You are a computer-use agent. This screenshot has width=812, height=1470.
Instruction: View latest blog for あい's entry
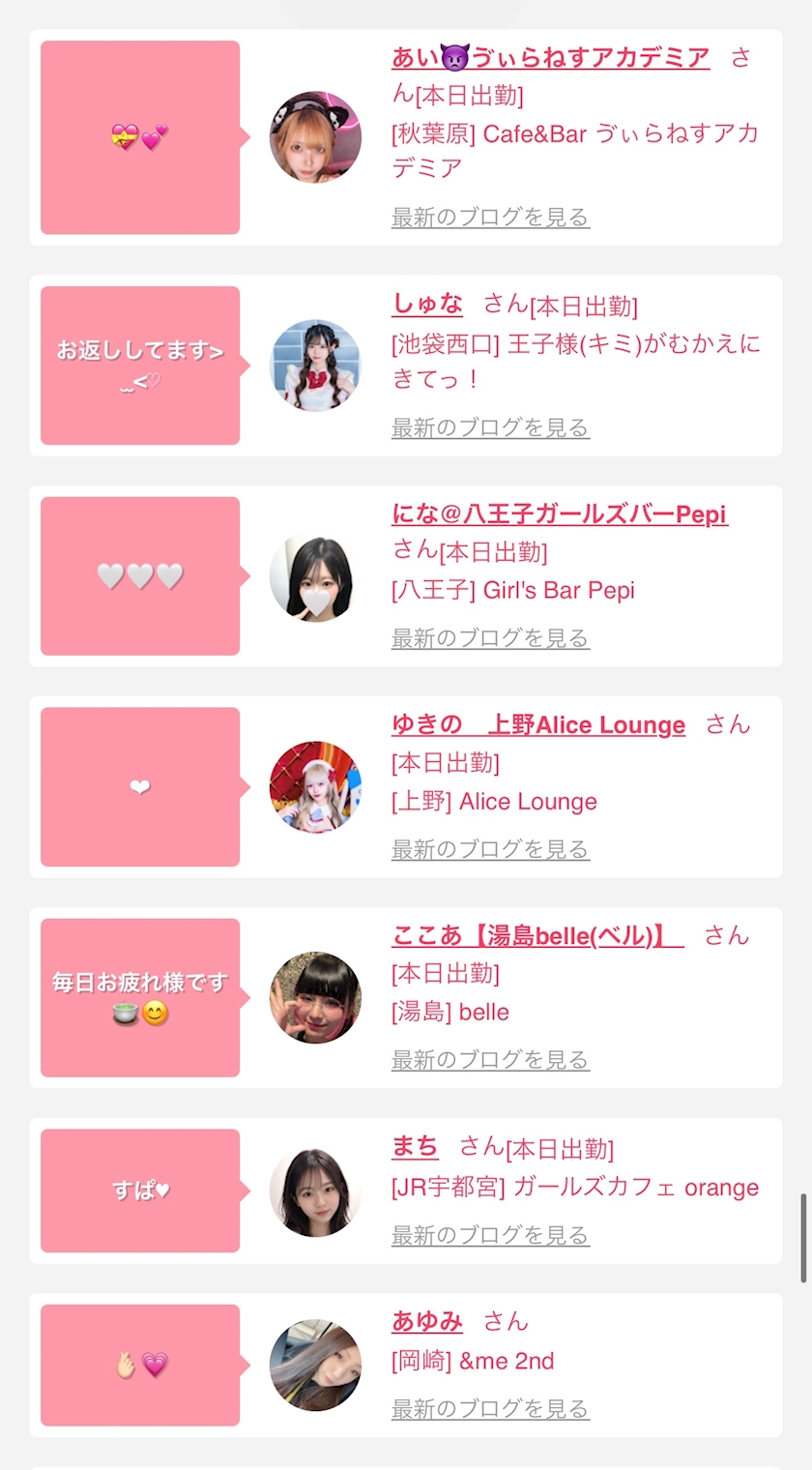490,218
